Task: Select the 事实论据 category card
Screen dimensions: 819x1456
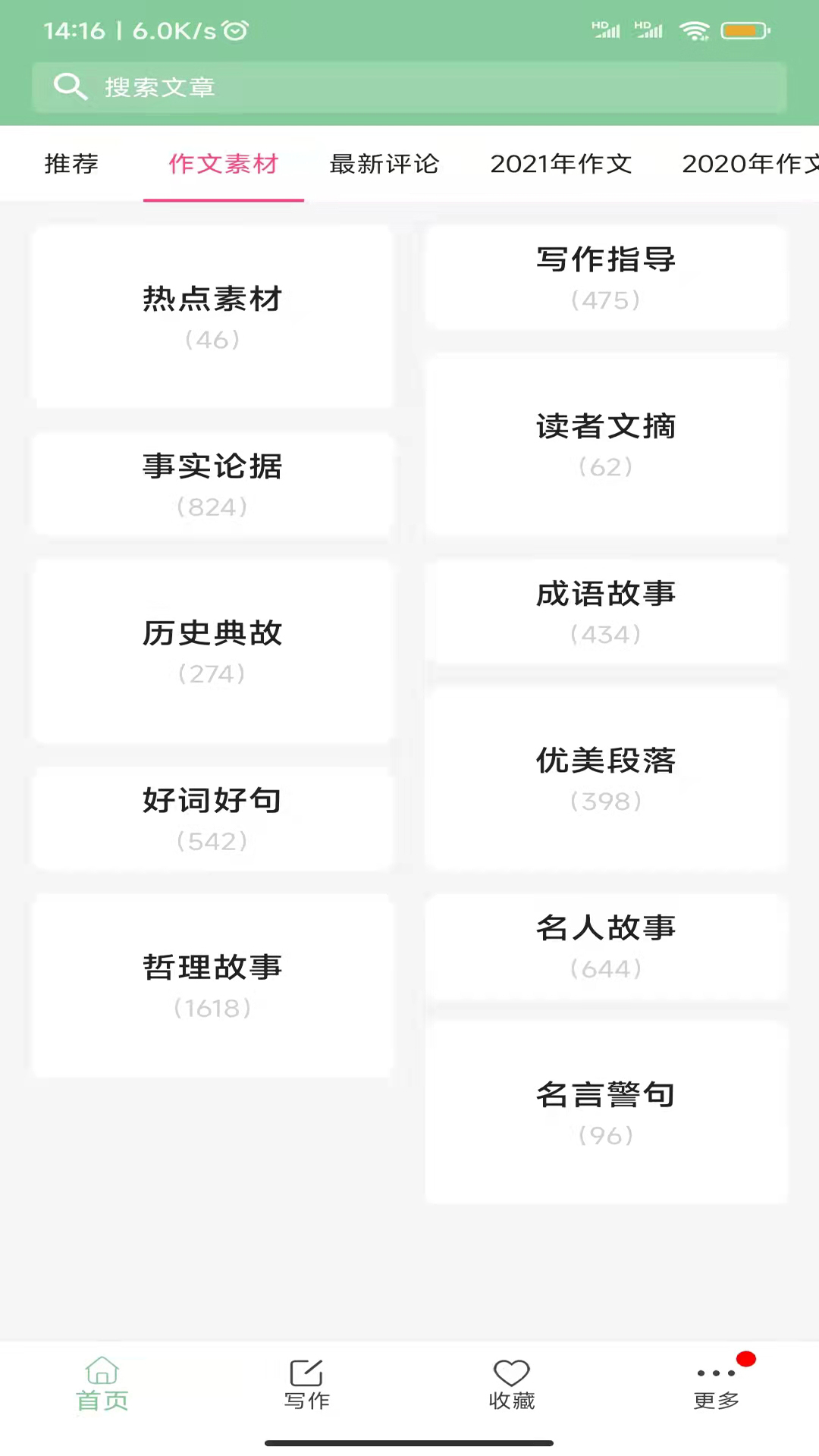Action: pyautogui.click(x=212, y=484)
